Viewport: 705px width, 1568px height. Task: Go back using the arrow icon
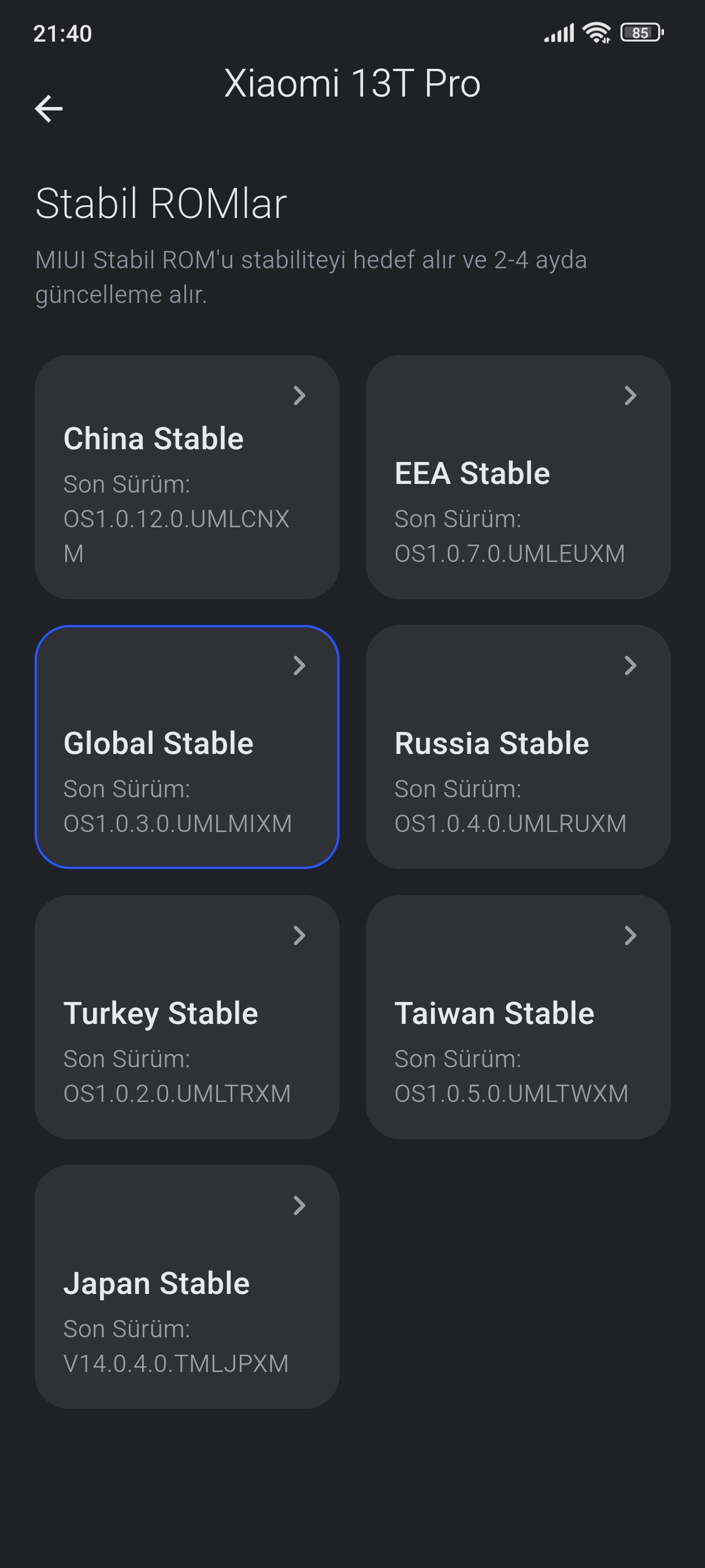tap(49, 109)
